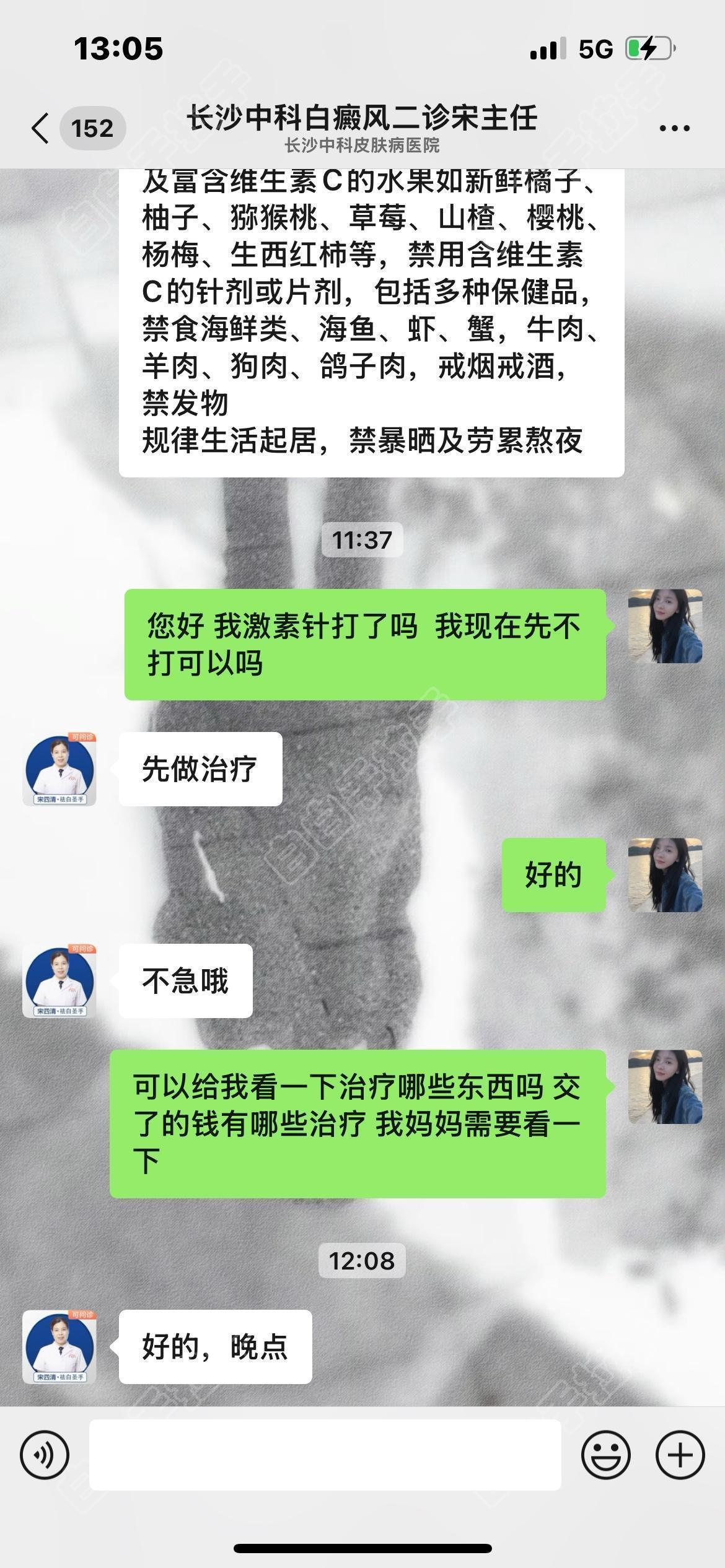
Task: Focus the message text field
Action: (325, 1455)
